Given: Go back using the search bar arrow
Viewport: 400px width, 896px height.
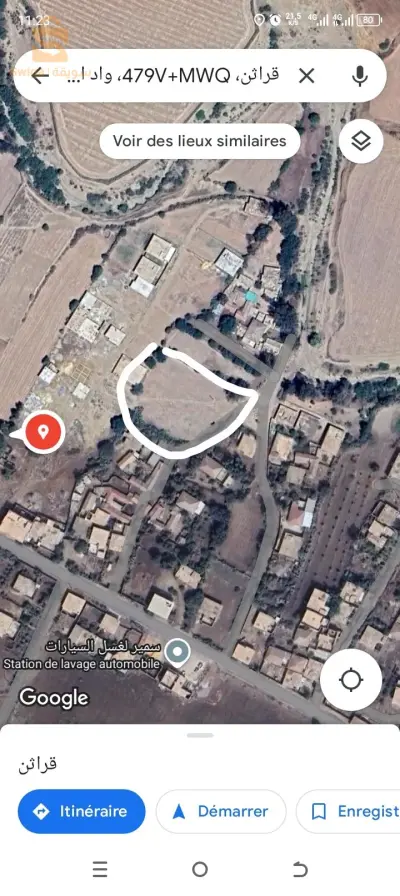Looking at the screenshot, I should tap(40, 75).
